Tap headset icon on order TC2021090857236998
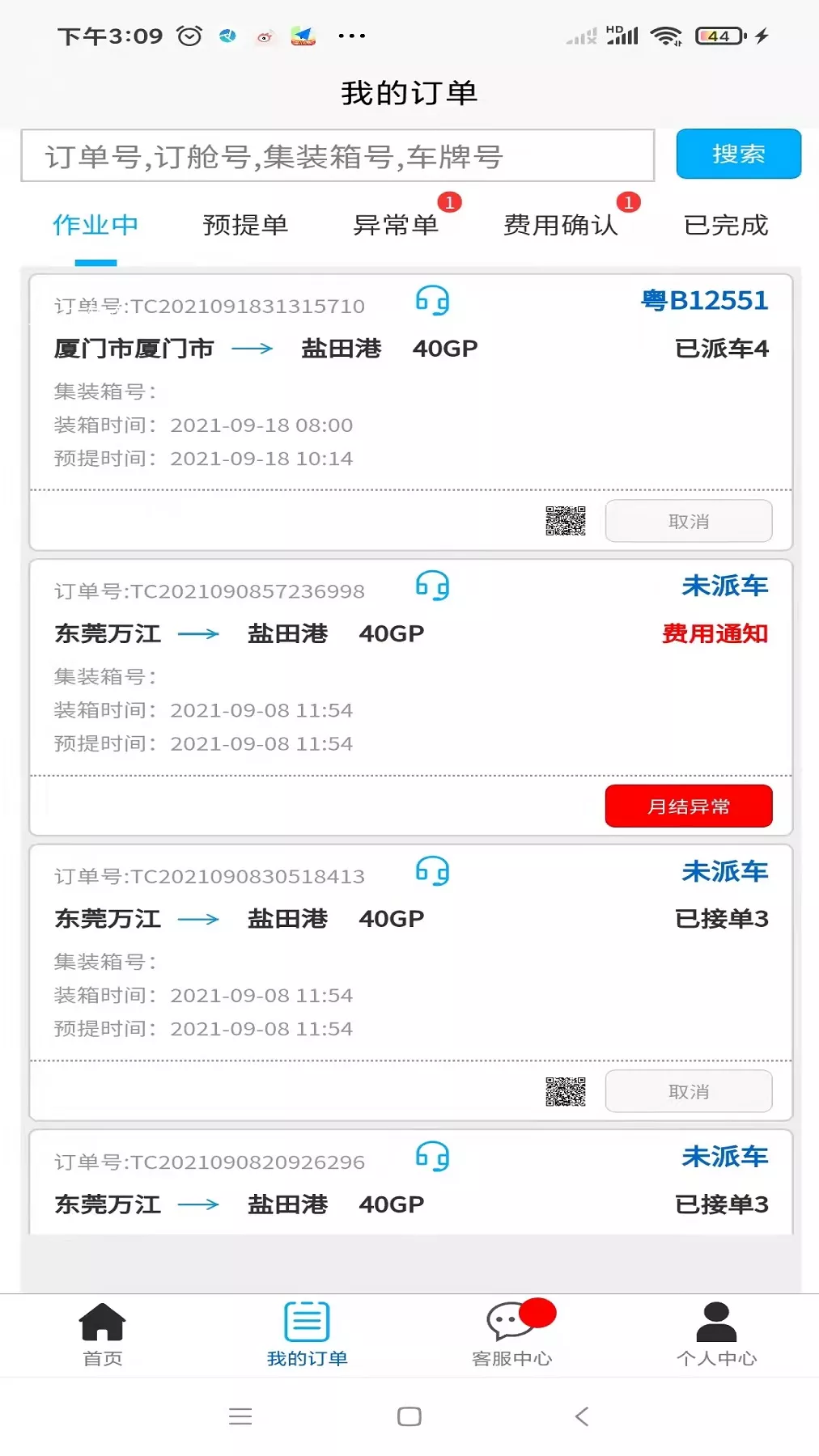The height and width of the screenshot is (1456, 819). 432,586
